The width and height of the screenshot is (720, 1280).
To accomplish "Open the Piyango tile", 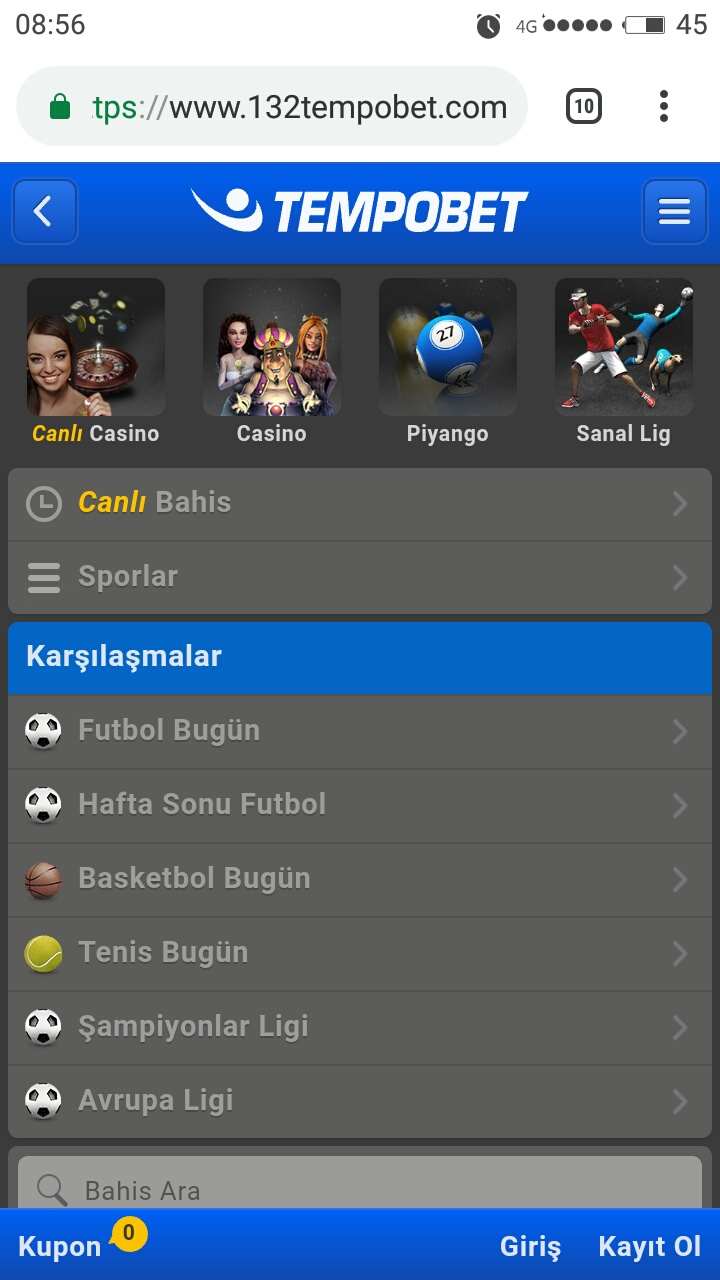I will tap(447, 360).
